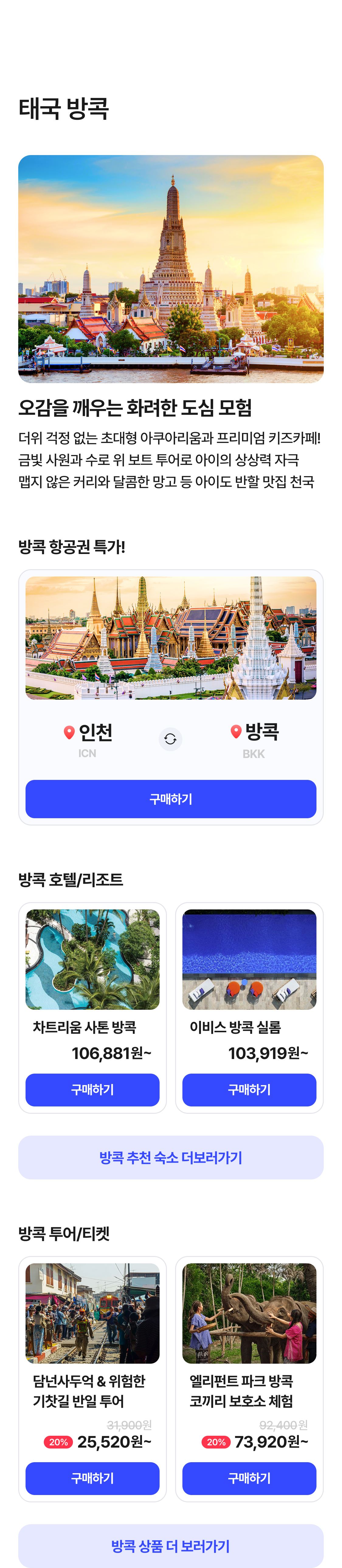342x1568 pixels.
Task: Open the 엘리펀트 파크 elephant photo card
Action: tap(249, 1313)
